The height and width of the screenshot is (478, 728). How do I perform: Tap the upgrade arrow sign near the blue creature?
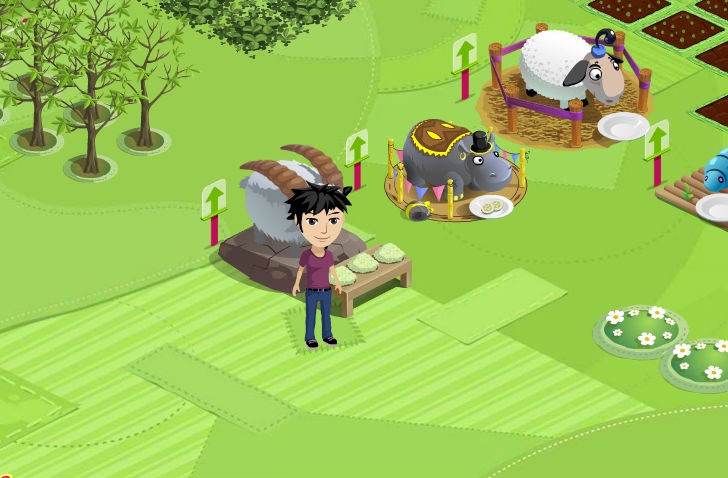pos(657,152)
